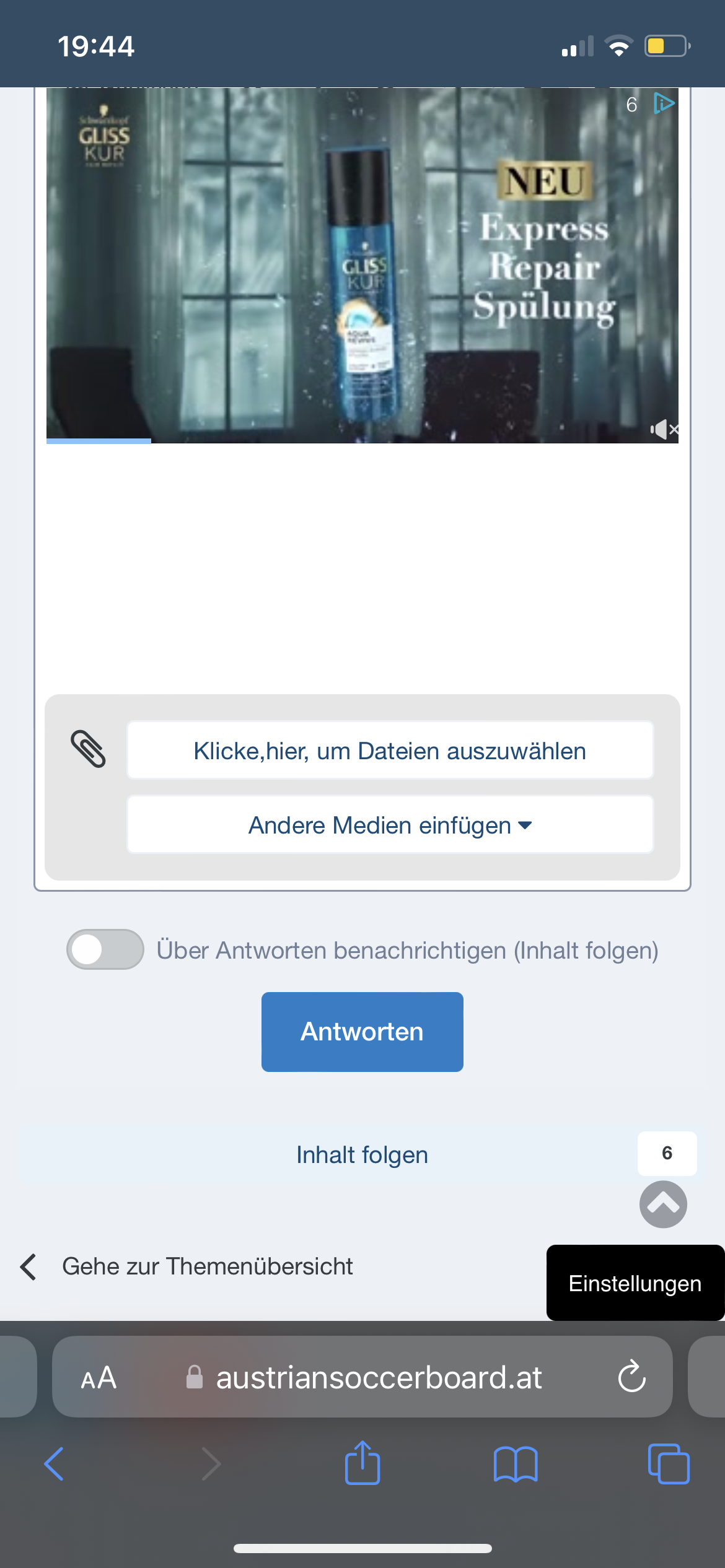Tap the button to select files
Viewport: 725px width, 1568px height.
pyautogui.click(x=390, y=751)
